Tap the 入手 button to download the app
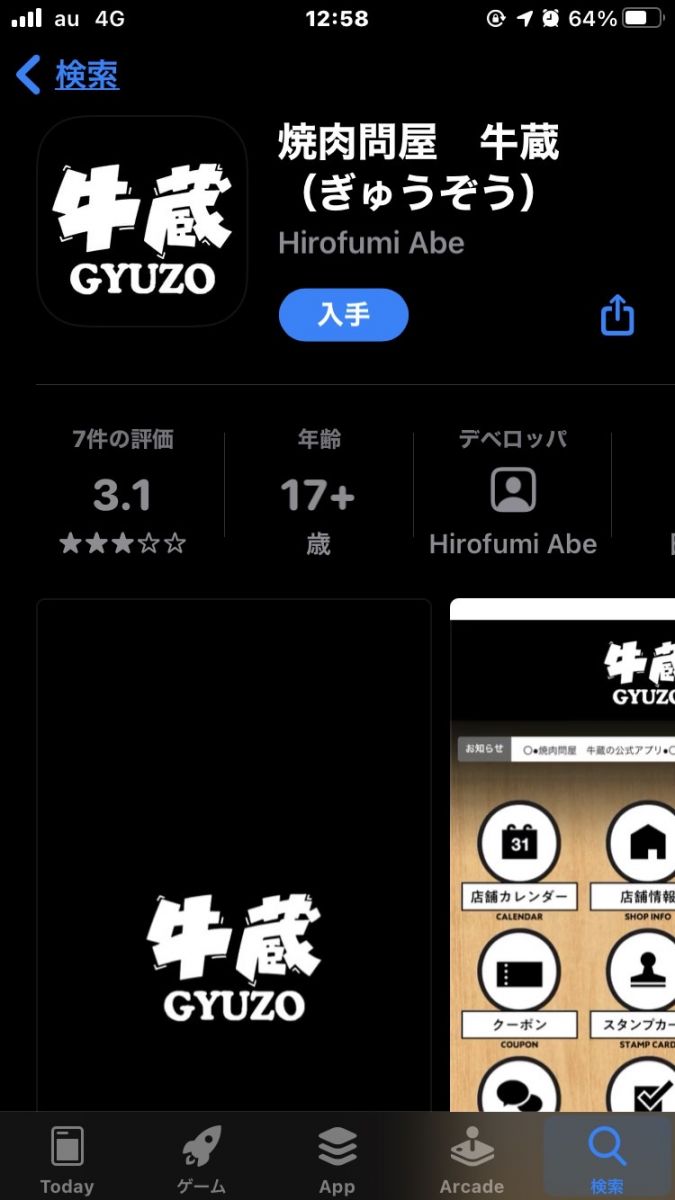This screenshot has width=675, height=1200. coord(343,315)
